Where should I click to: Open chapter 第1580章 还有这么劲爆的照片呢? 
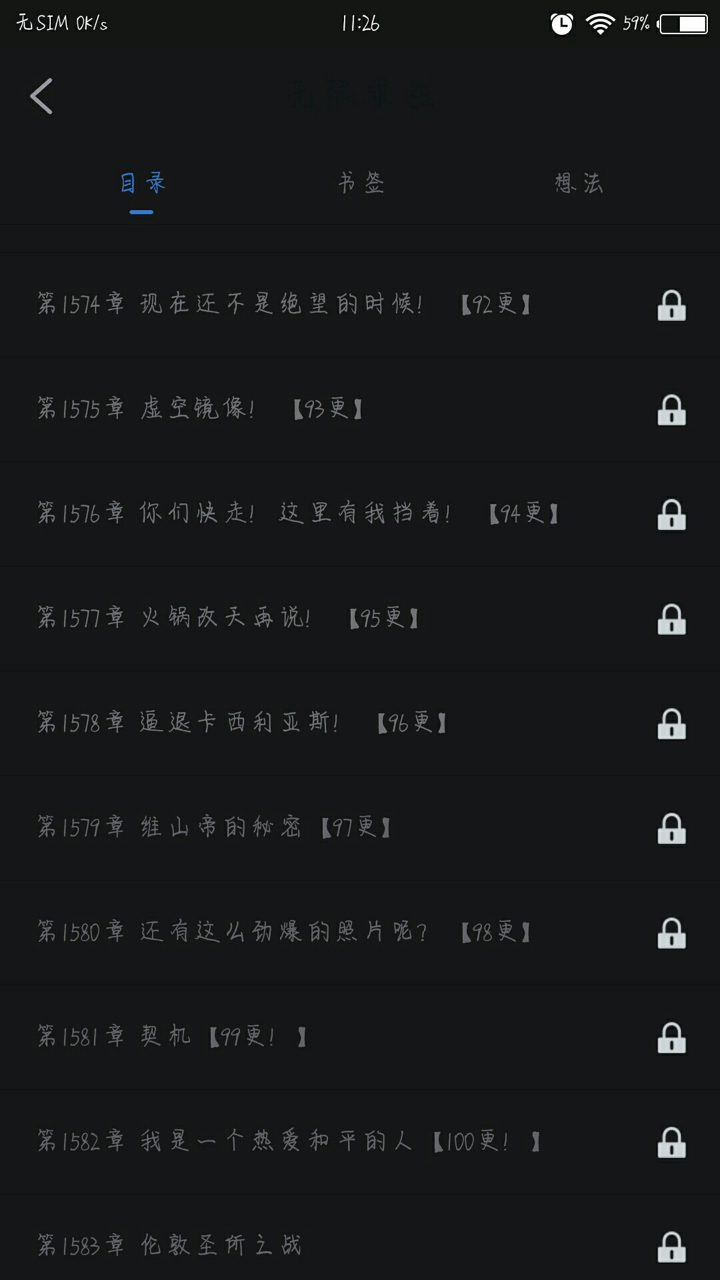tap(284, 932)
